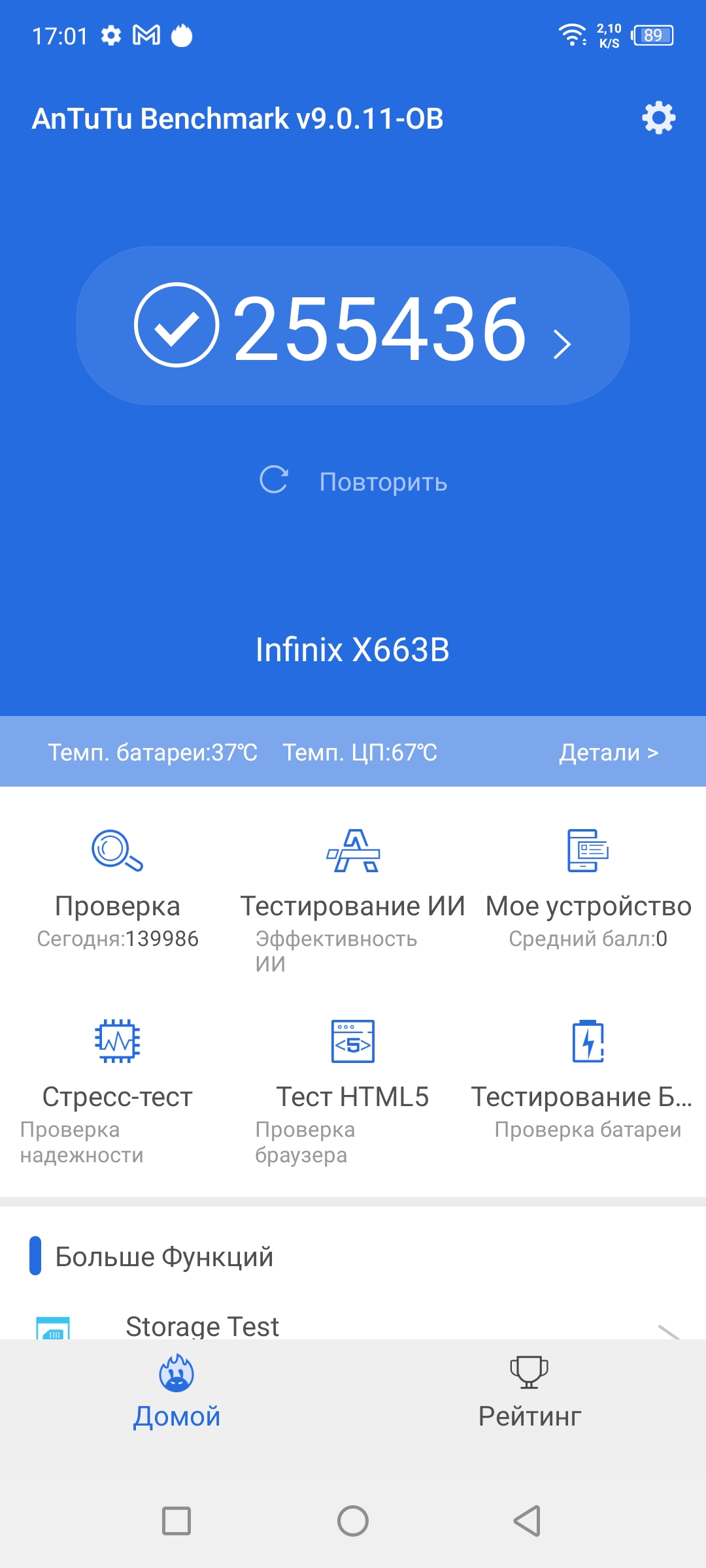Tap Повторить to rerun the benchmark
706x1568 pixels.
click(354, 482)
